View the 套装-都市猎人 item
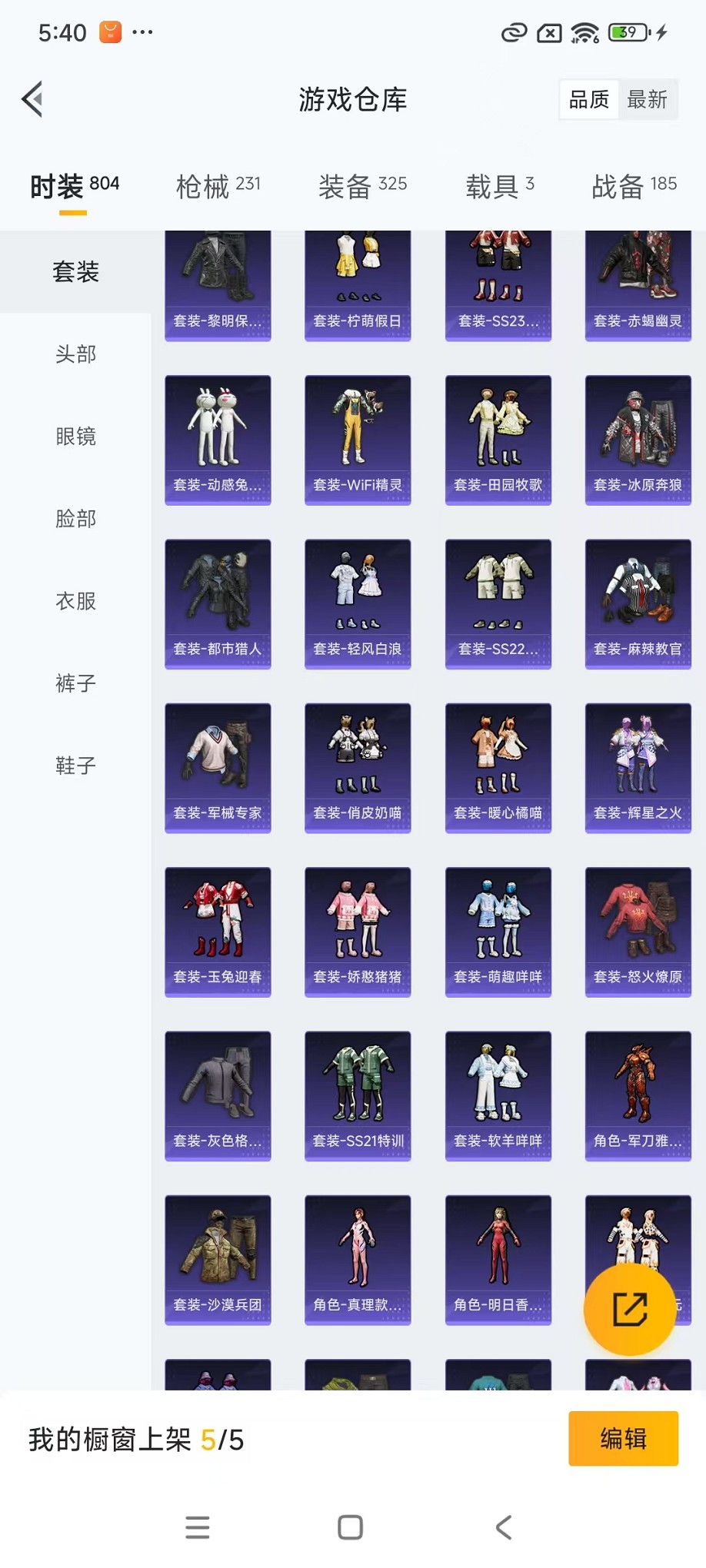 218,603
